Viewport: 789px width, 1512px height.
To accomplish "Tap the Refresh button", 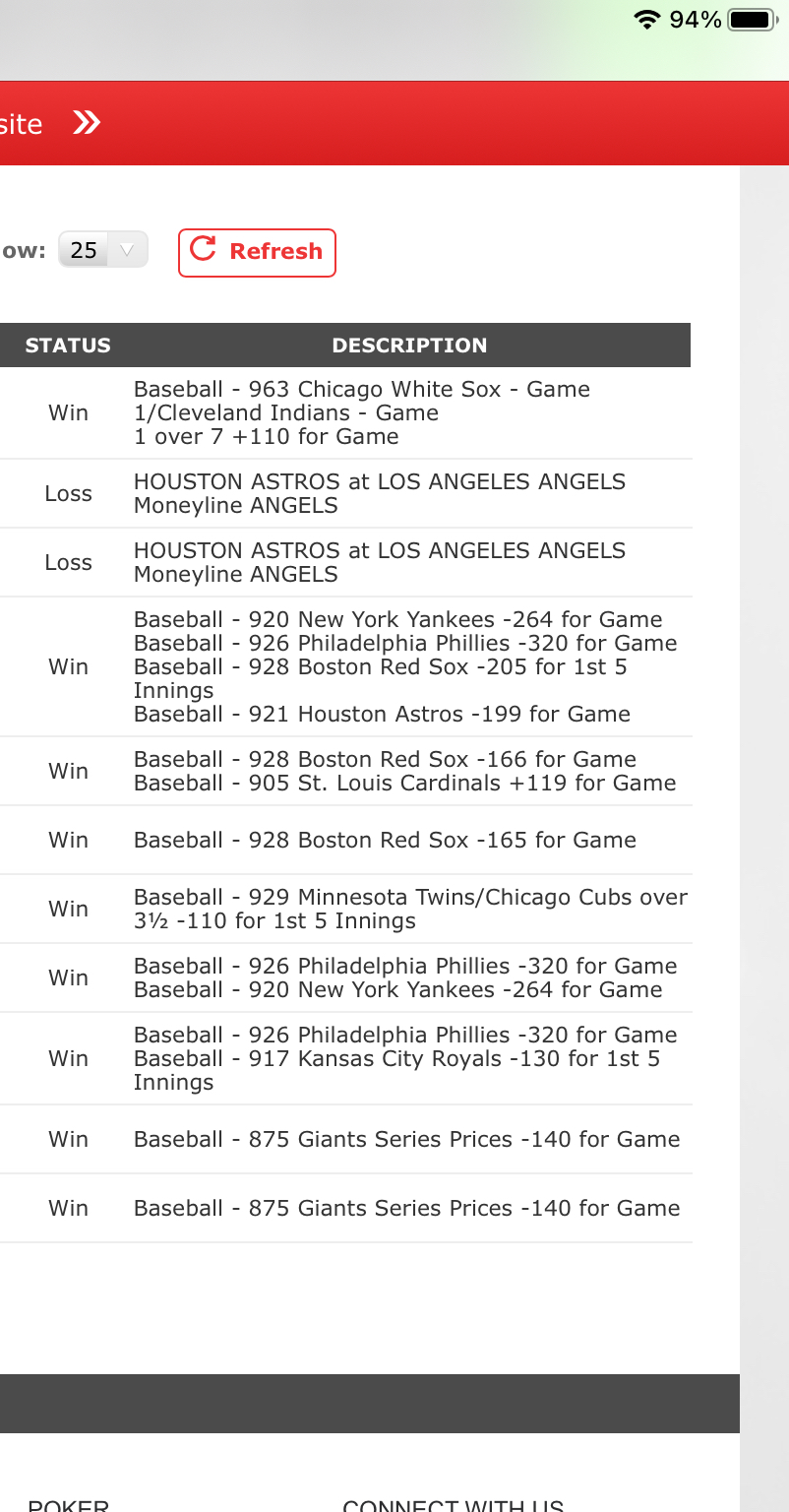I will (257, 252).
